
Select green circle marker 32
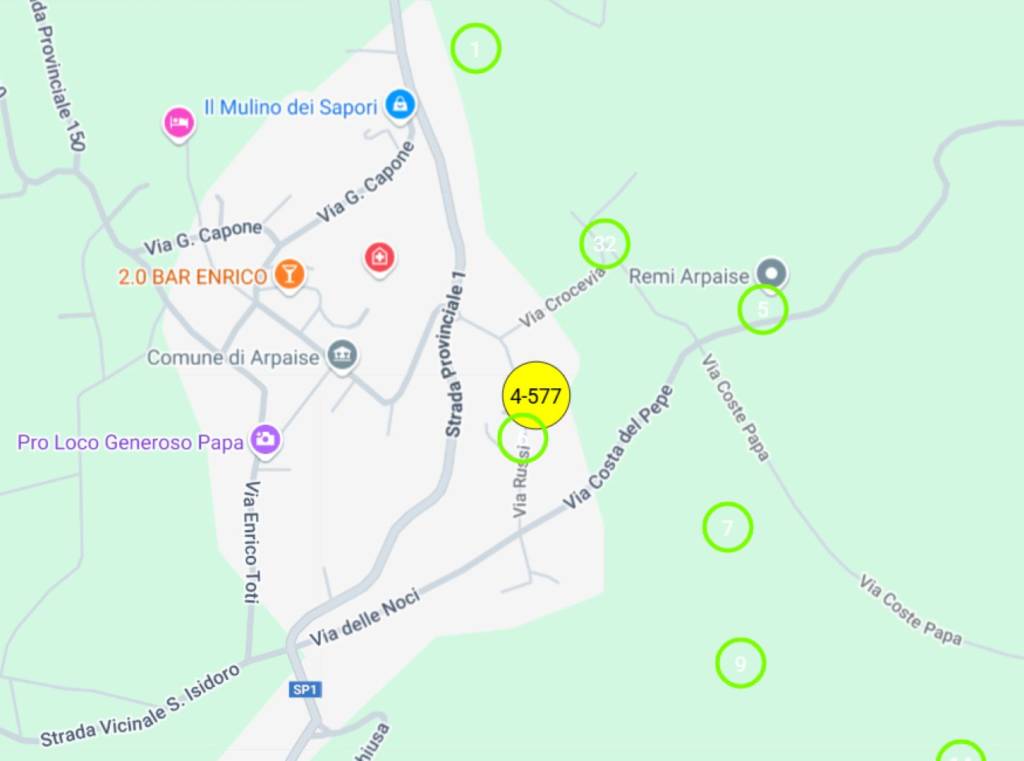coord(605,243)
